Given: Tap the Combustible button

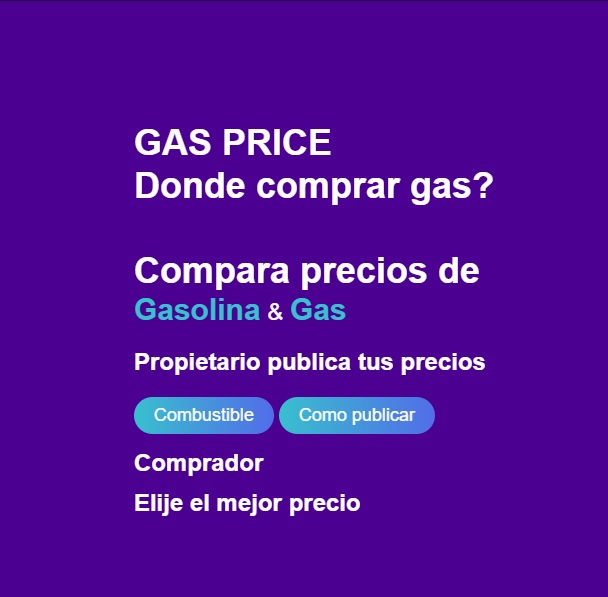Looking at the screenshot, I should coord(204,415).
